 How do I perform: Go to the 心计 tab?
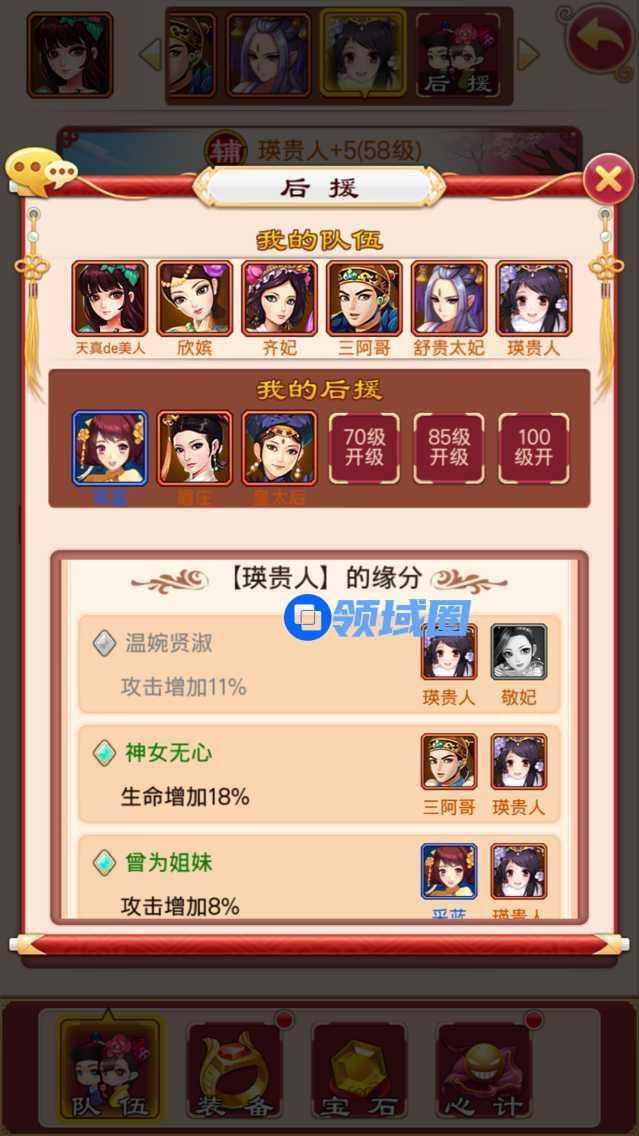click(x=484, y=1068)
